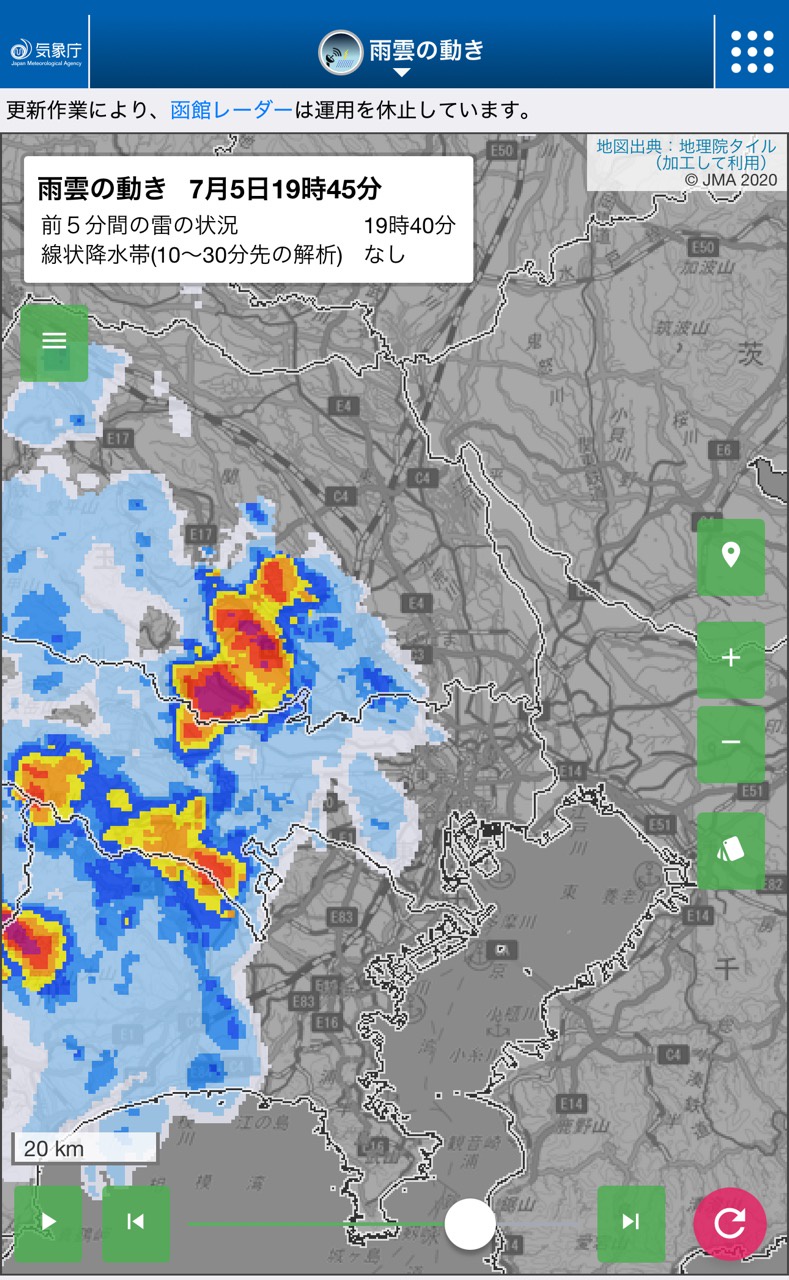Image resolution: width=789 pixels, height=1280 pixels.
Task: Open the map layer settings
Action: pyautogui.click(x=731, y=850)
